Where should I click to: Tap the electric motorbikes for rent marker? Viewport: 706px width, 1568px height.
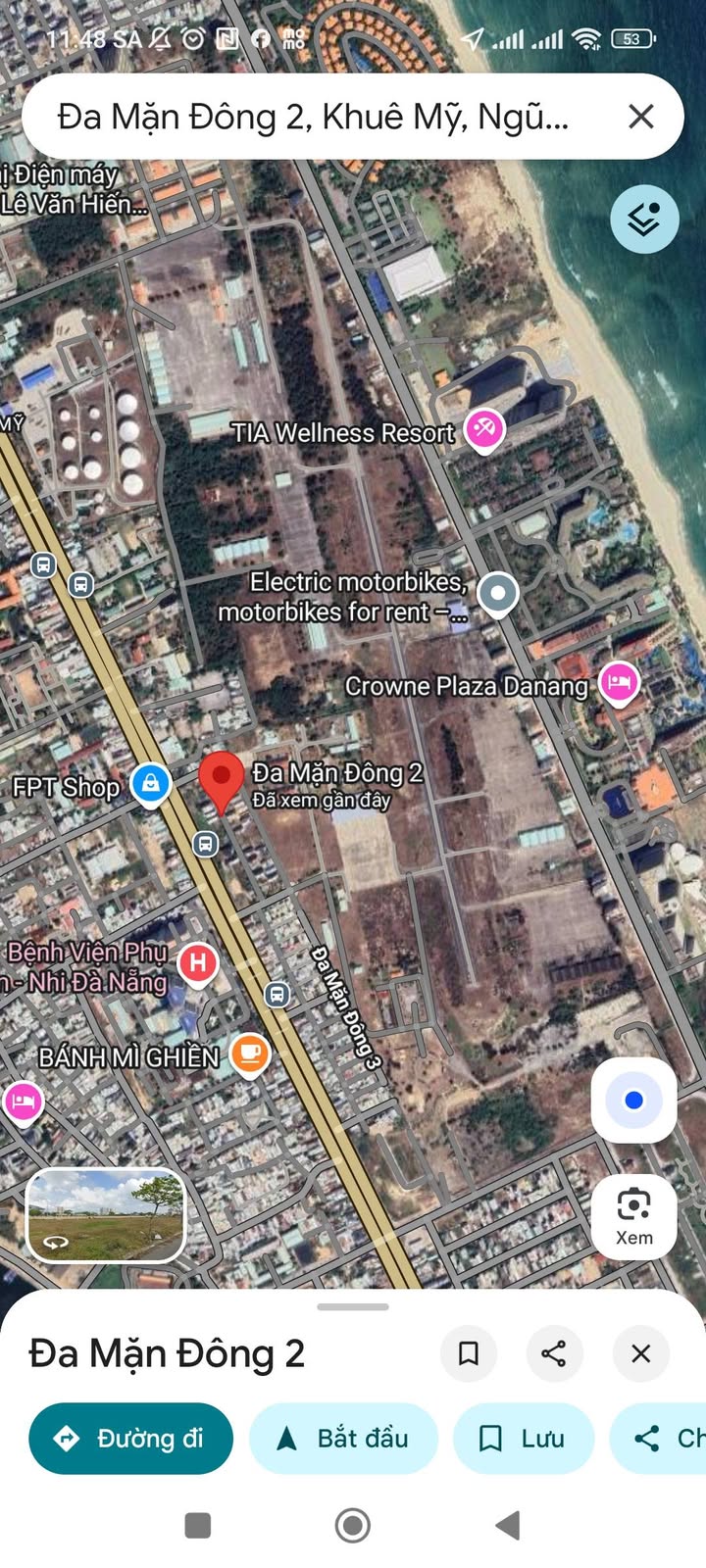point(498,594)
